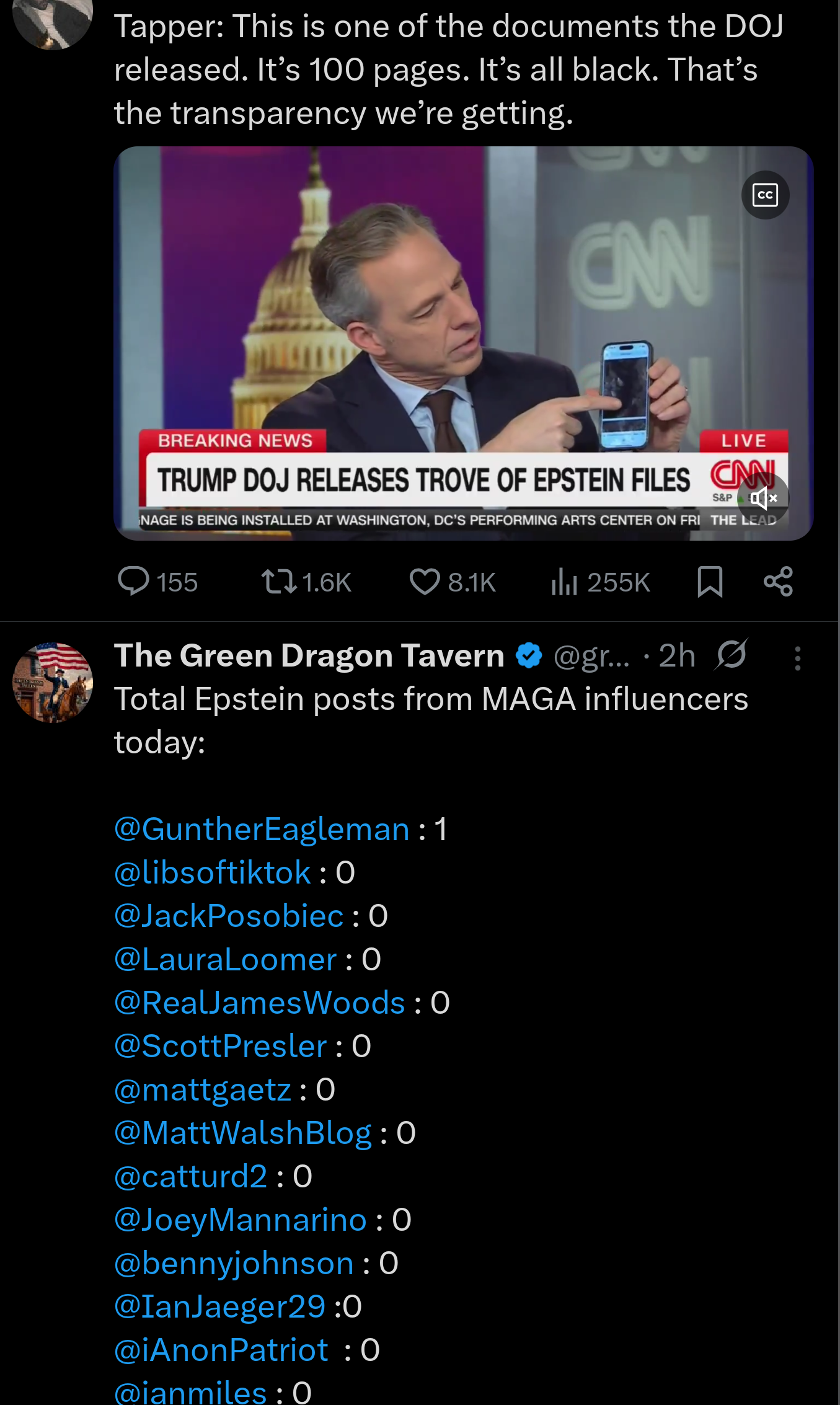Toggle closed captions on the CNN video
840x1405 pixels.
click(765, 195)
